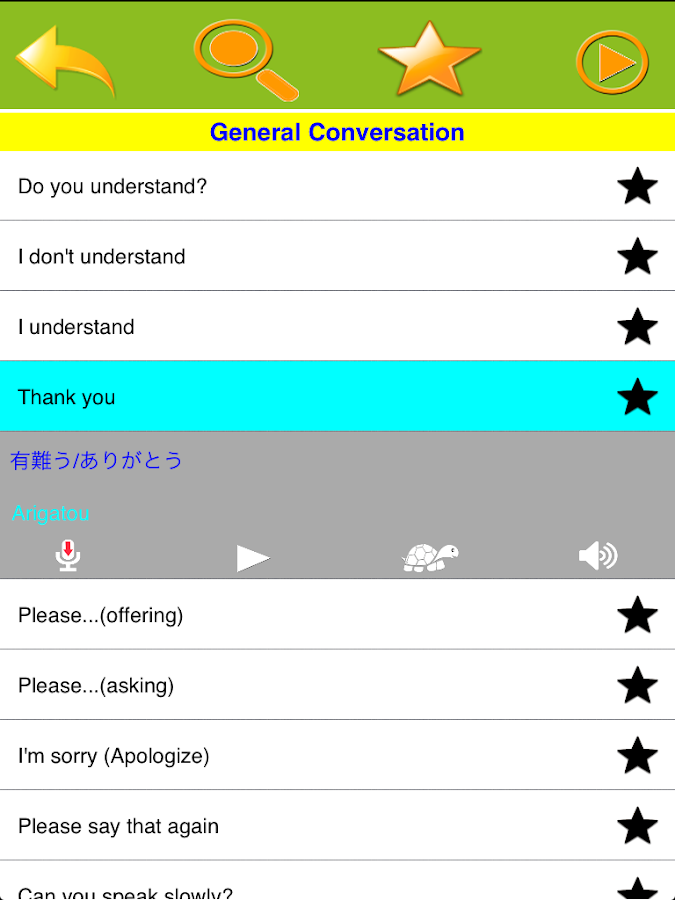Image resolution: width=675 pixels, height=900 pixels.
Task: Play Arigatou slowly with the turtle
Action: (430, 557)
